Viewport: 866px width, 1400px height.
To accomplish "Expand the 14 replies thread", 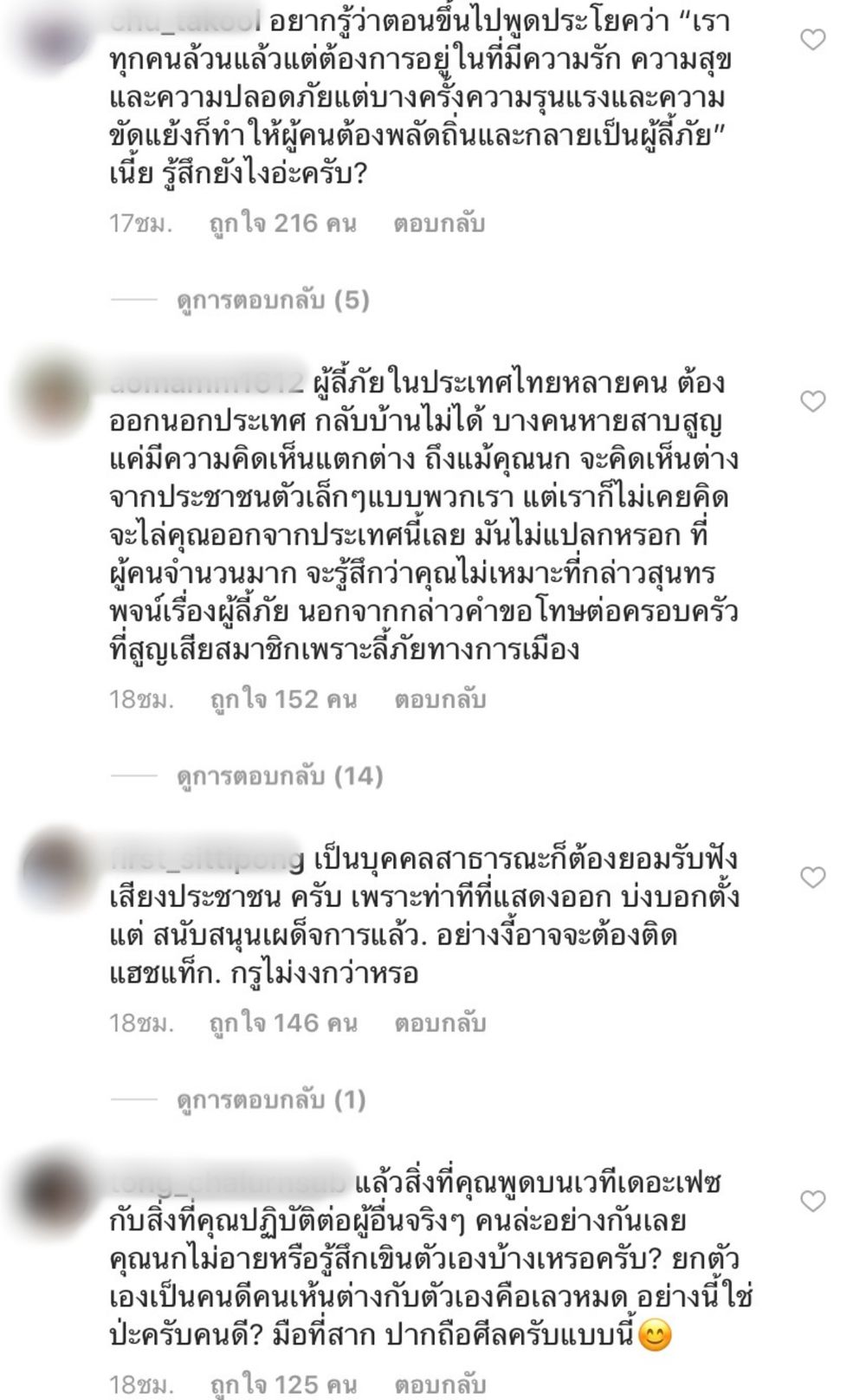I will tap(280, 775).
